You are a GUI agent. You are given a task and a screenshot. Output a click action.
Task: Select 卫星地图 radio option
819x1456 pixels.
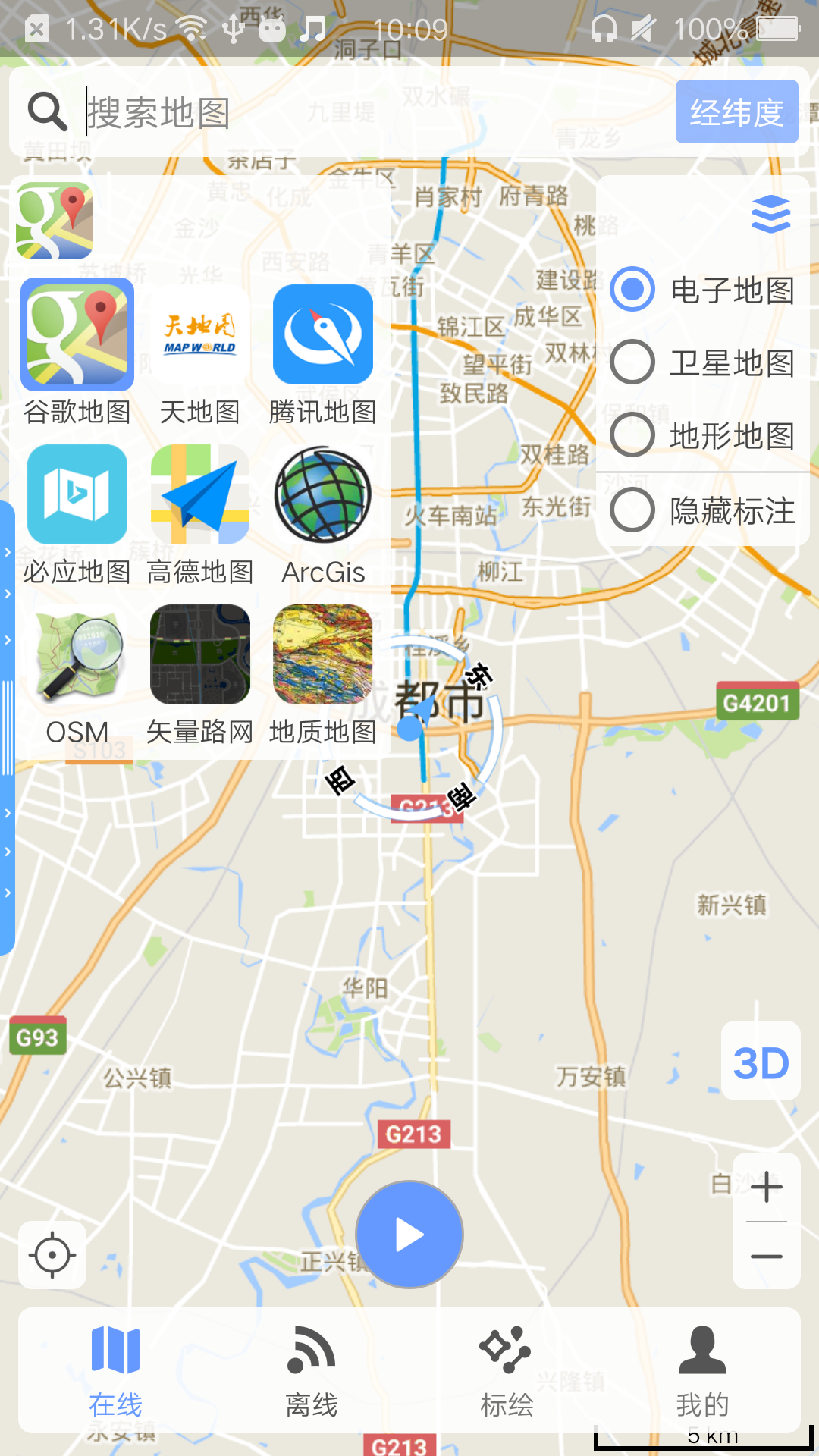tap(702, 362)
